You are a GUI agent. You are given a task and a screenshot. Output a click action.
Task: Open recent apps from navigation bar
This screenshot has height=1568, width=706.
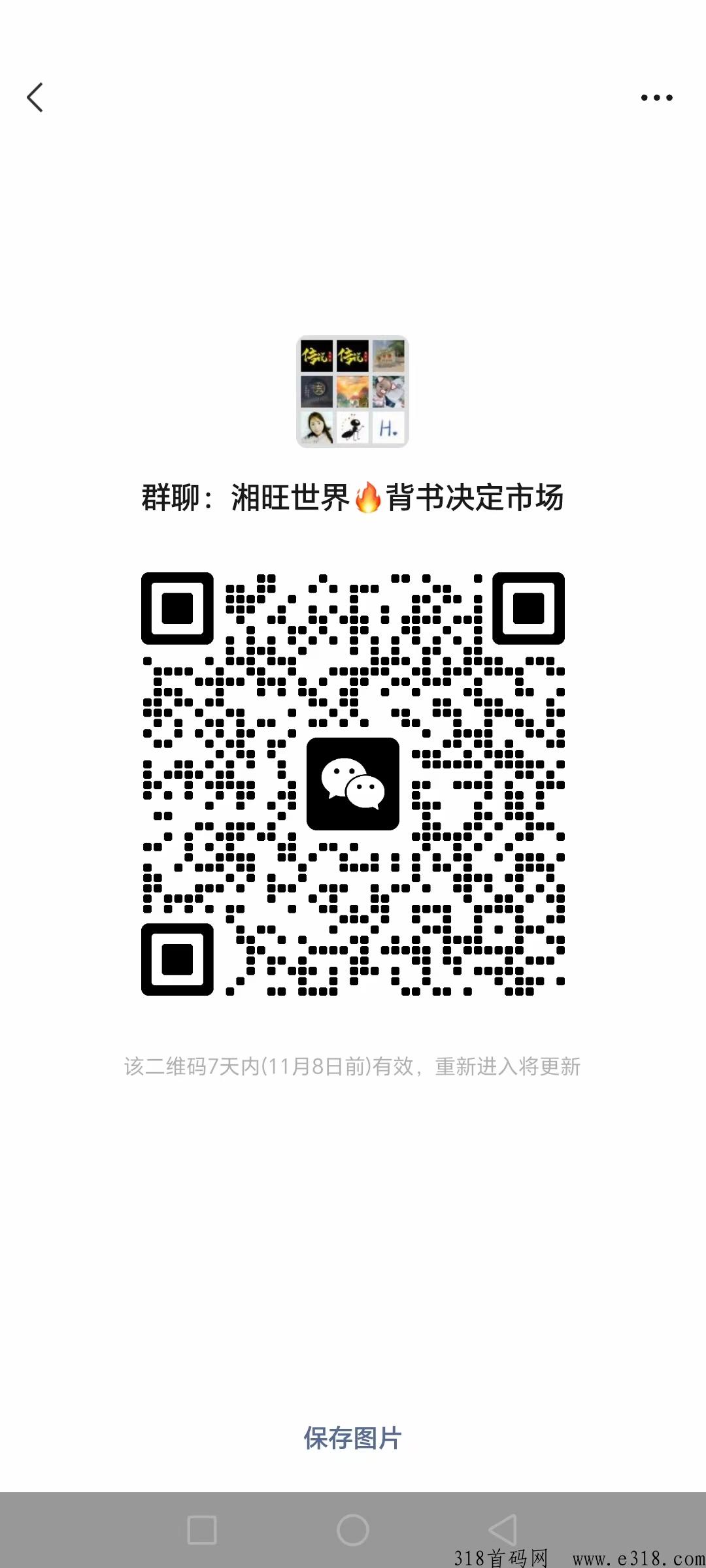coord(202,1529)
